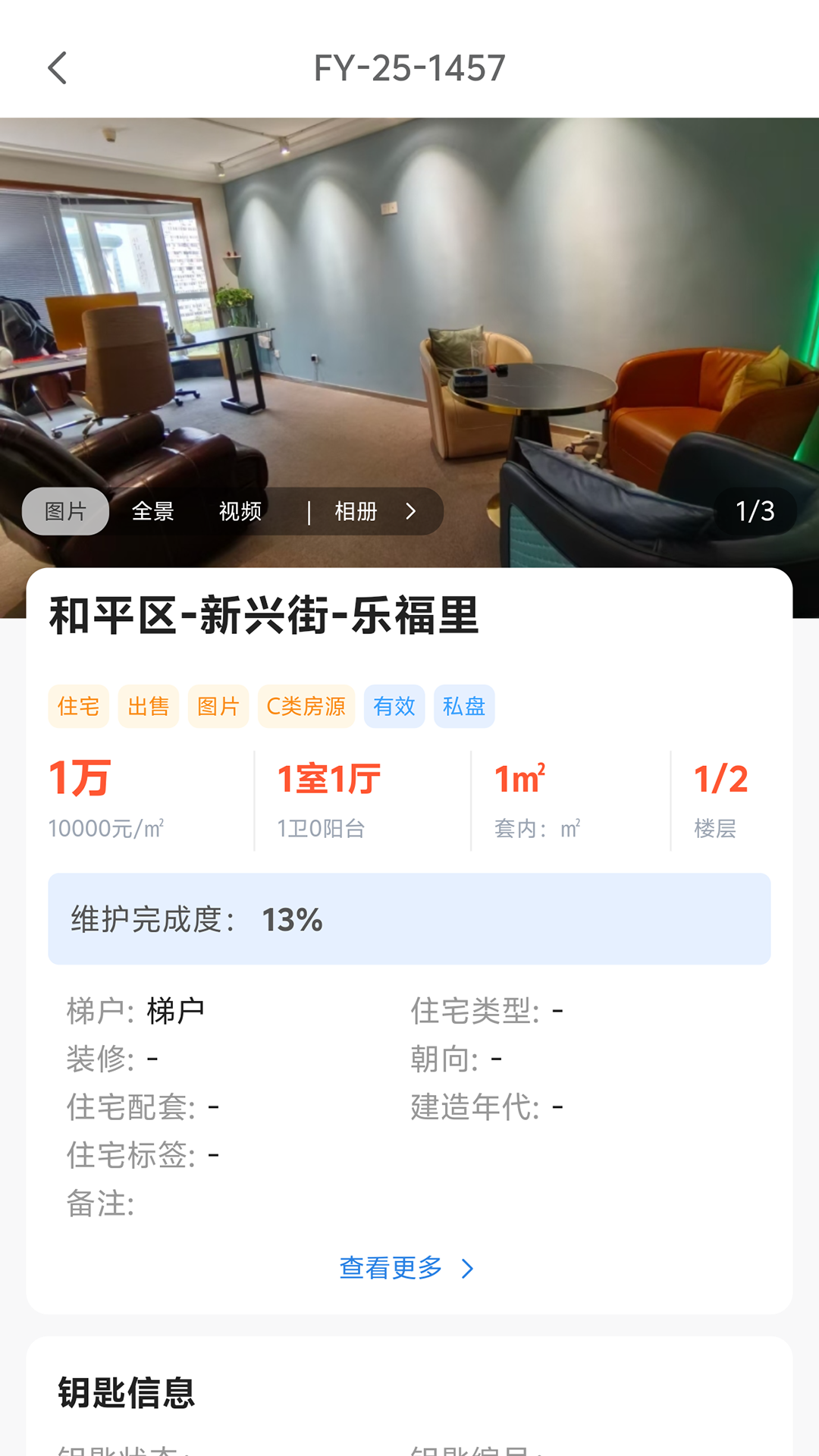This screenshot has height=1456, width=819.
Task: Switch to the 图片 media tab
Action: tap(66, 512)
